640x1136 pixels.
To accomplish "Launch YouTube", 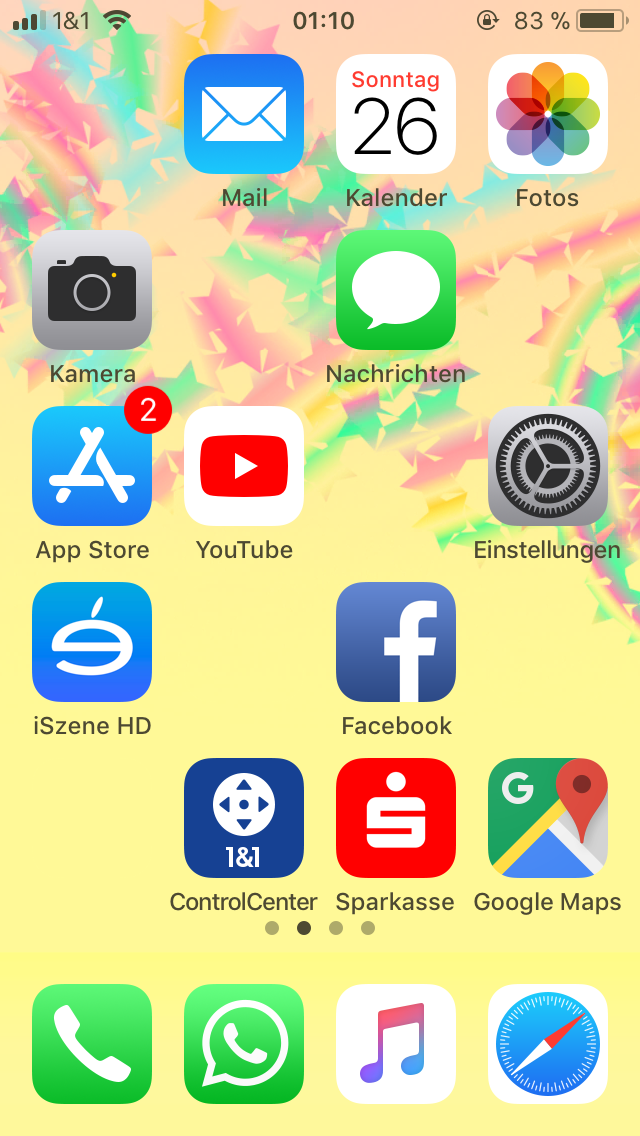I will (244, 466).
